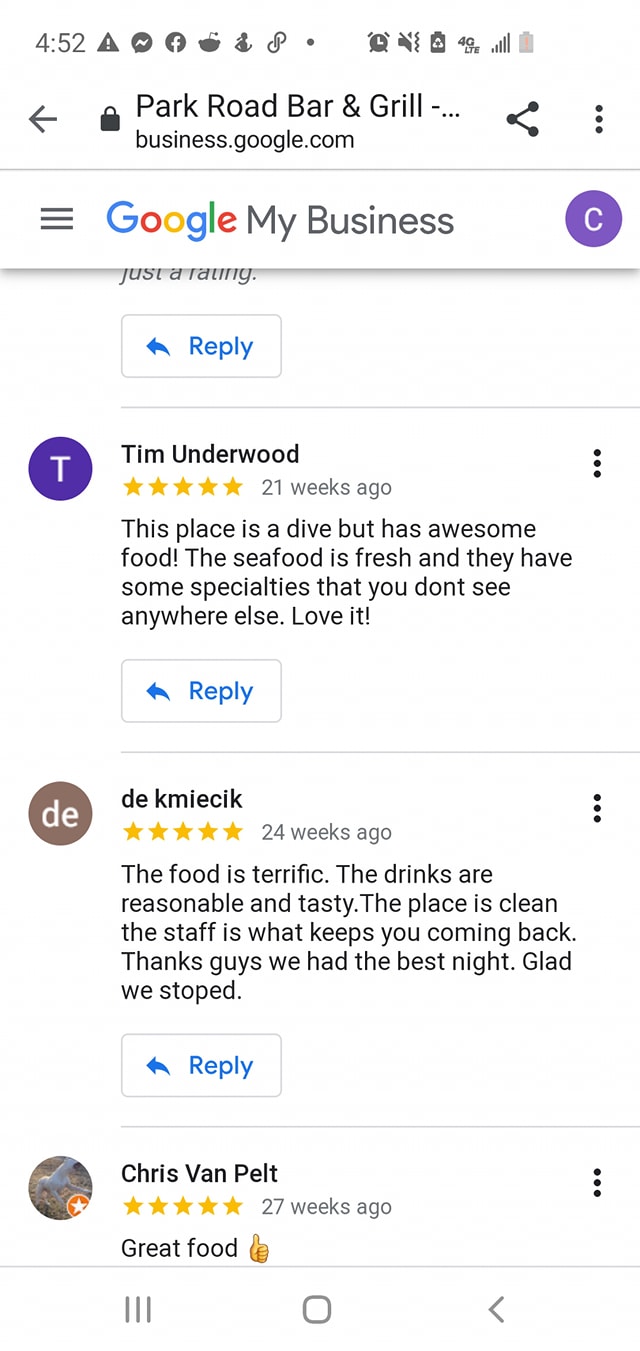View Tim Underwood's profile avatar
The image size is (640, 1351).
tap(60, 468)
